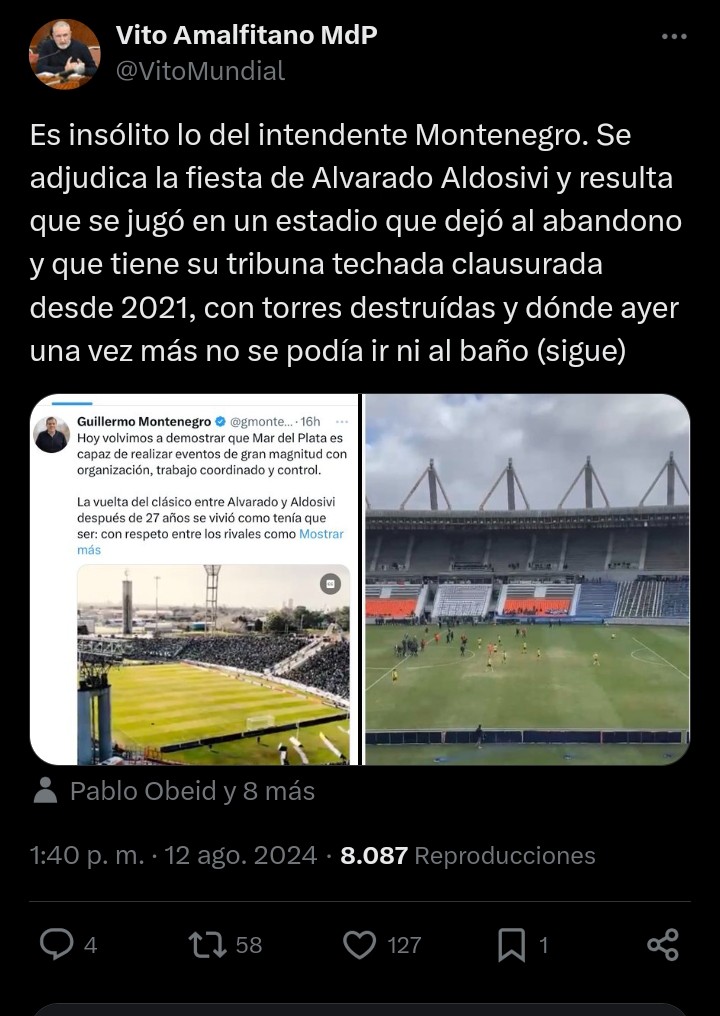
Task: Open the @VitoMundial profile handle
Action: 200,71
